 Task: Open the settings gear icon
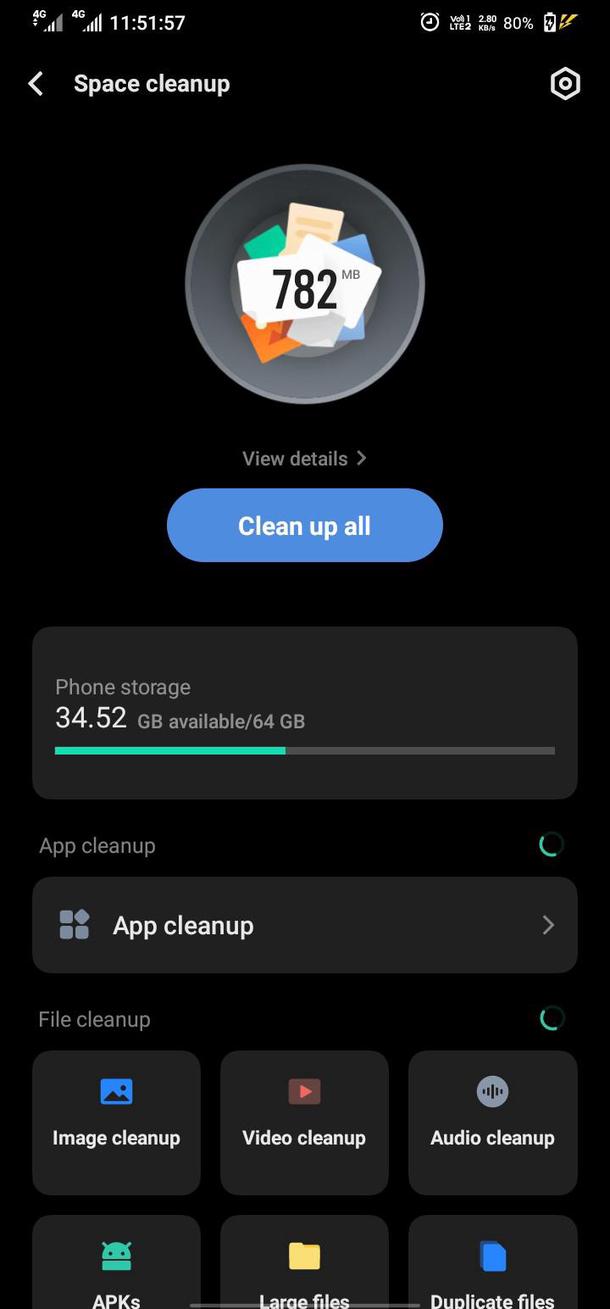pos(565,84)
